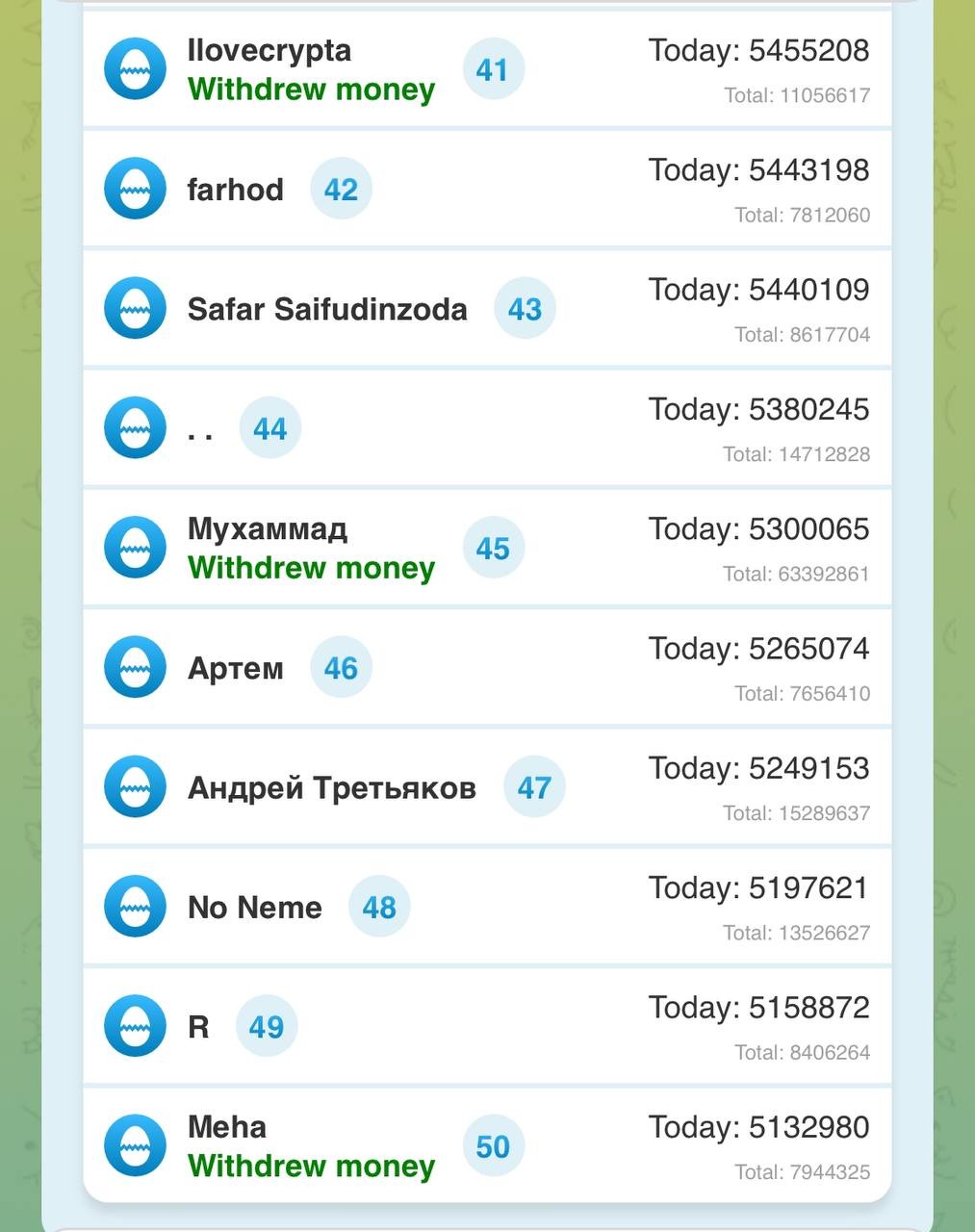Open Meha's leaderboard row
The height and width of the screenshot is (1232, 975).
tap(487, 1145)
